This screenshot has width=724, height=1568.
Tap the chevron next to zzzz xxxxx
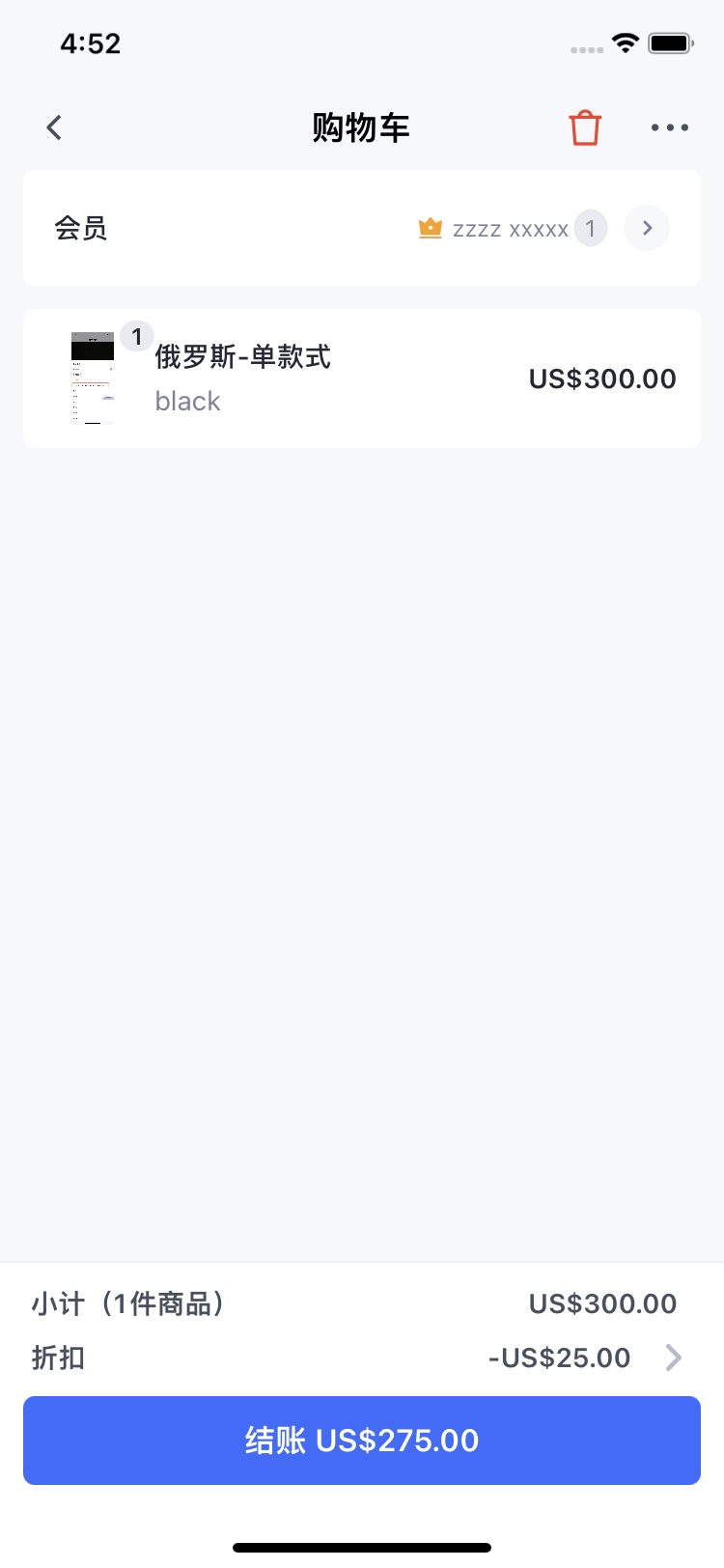click(x=647, y=228)
